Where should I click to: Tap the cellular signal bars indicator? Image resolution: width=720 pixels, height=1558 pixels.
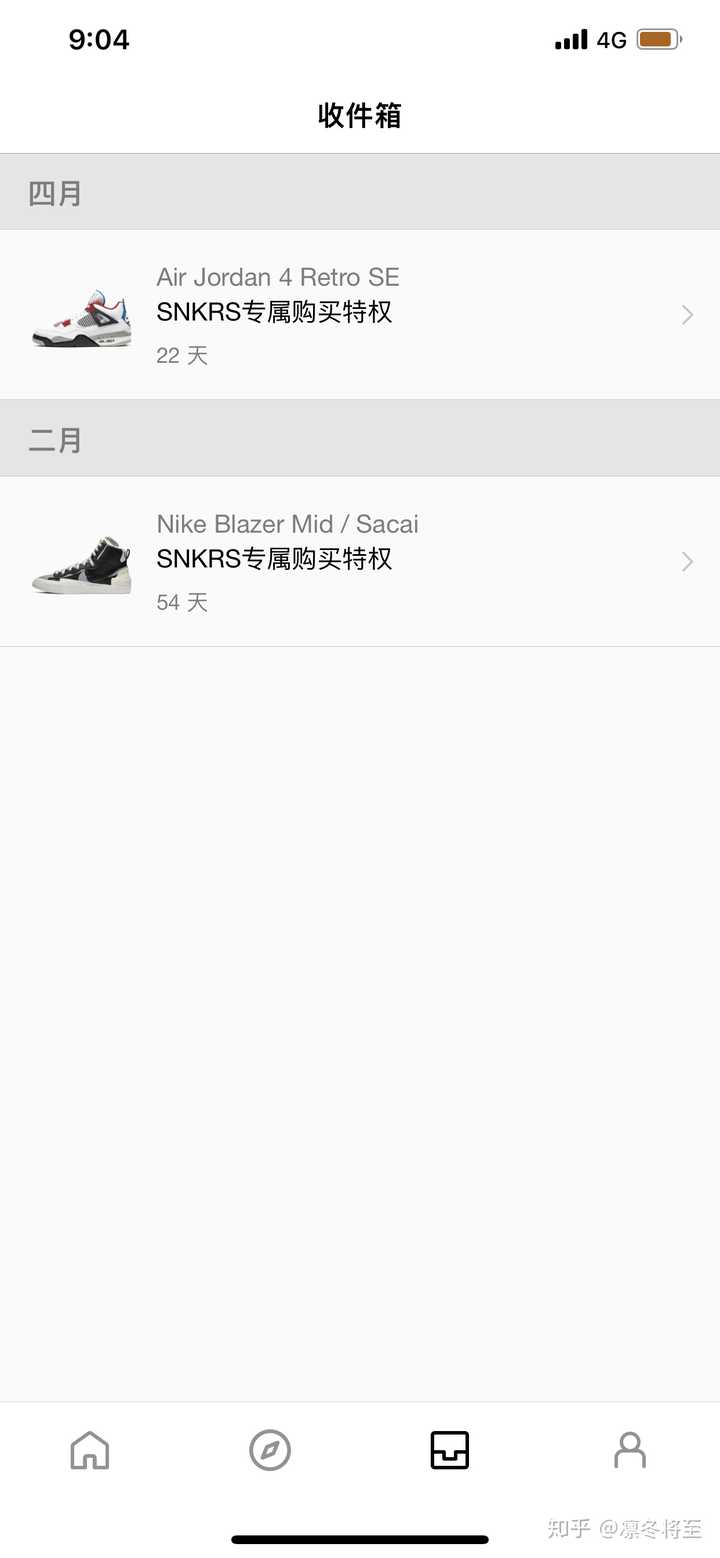tap(570, 40)
